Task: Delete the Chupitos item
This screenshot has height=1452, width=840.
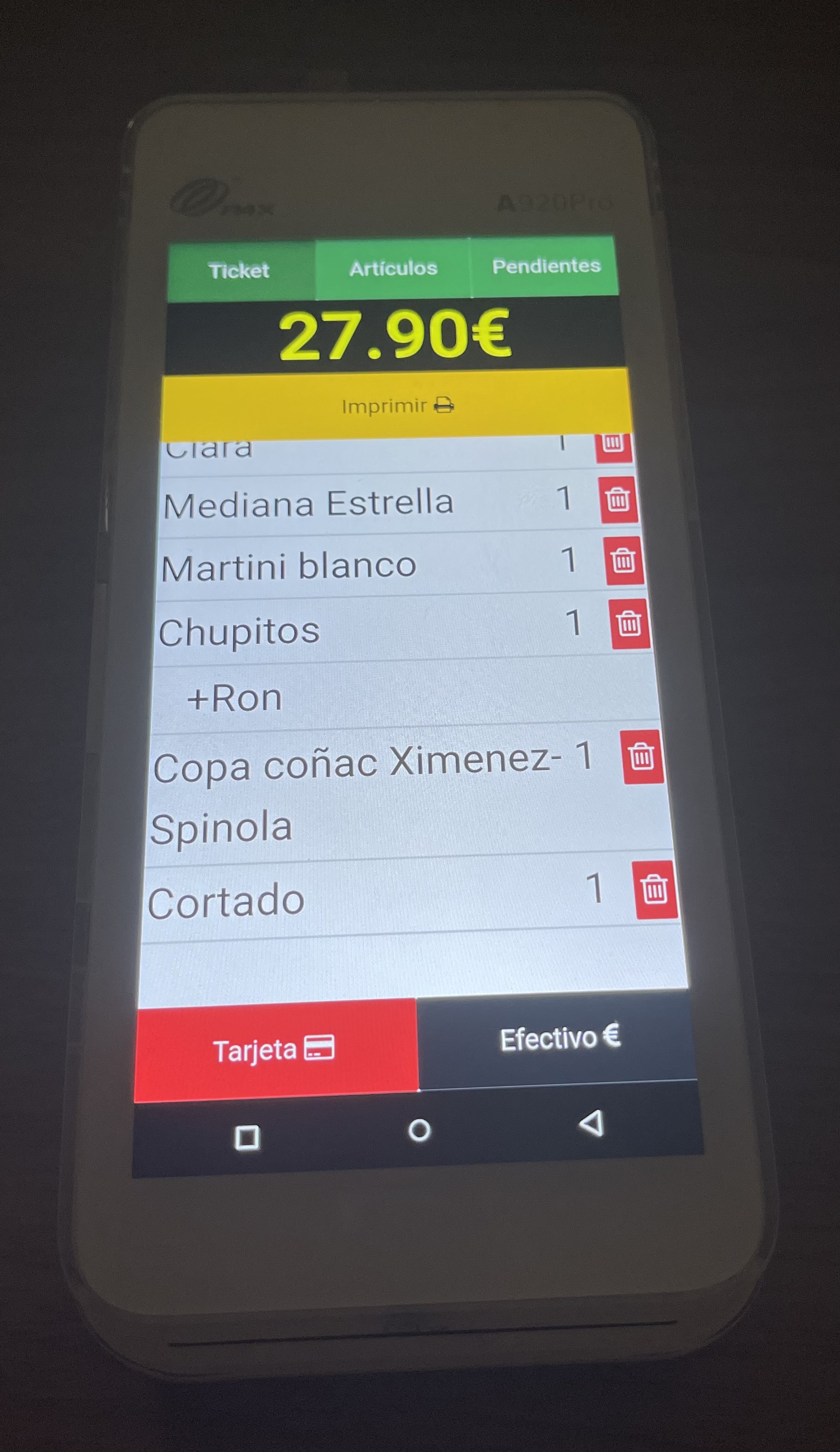Action: pyautogui.click(x=629, y=623)
